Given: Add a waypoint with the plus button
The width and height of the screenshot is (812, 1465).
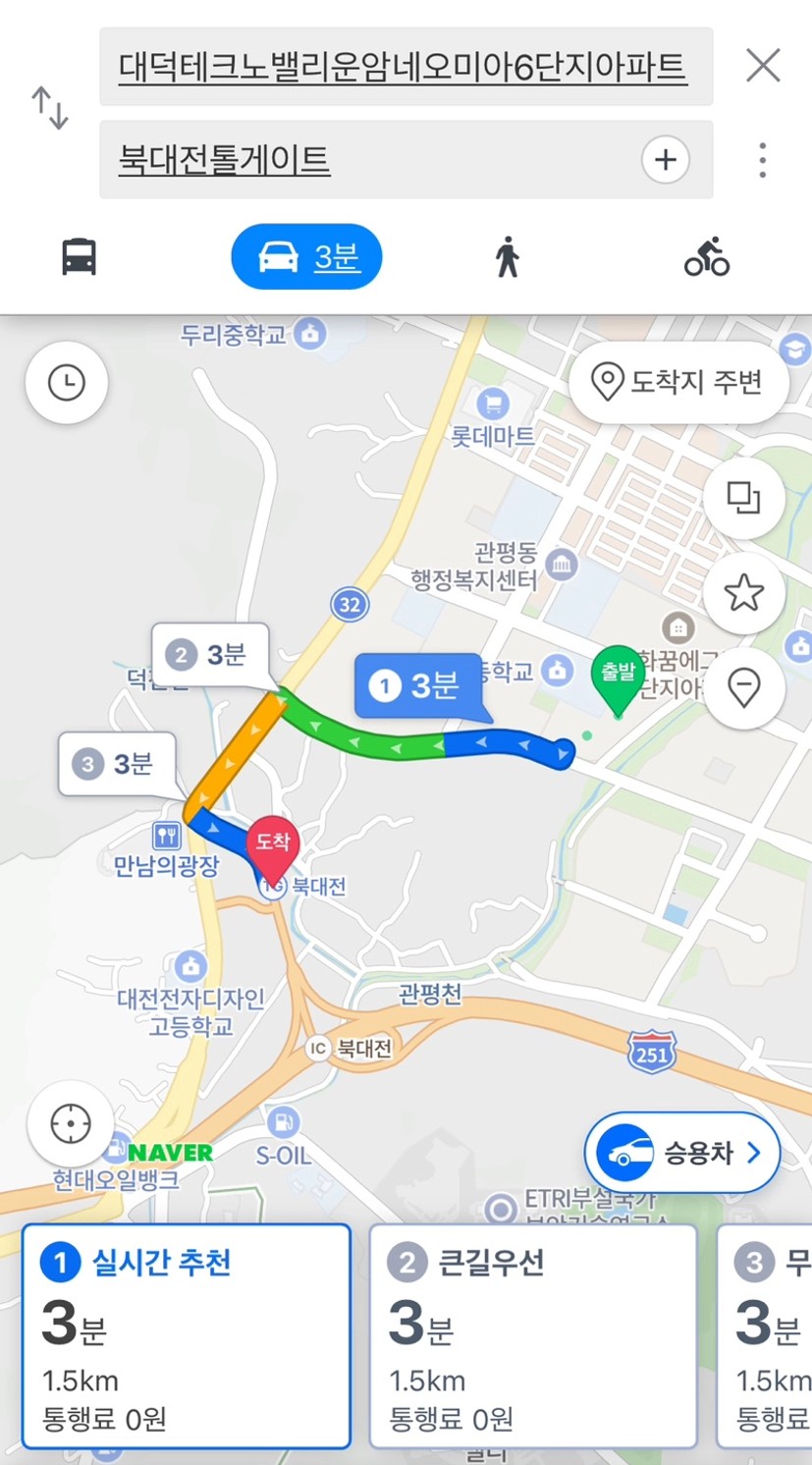Looking at the screenshot, I should pyautogui.click(x=666, y=159).
